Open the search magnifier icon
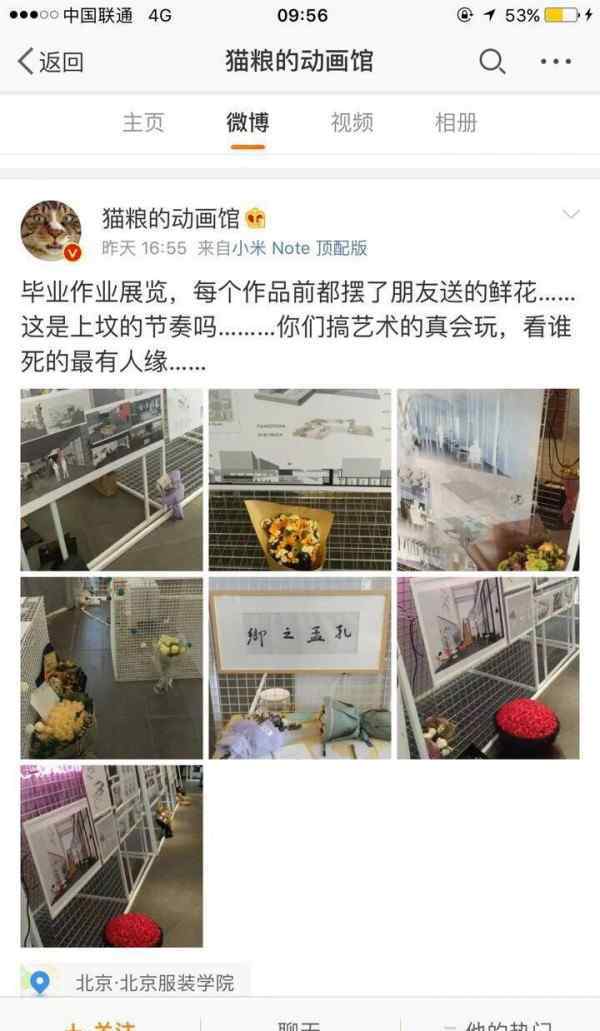600x1031 pixels. (x=491, y=62)
